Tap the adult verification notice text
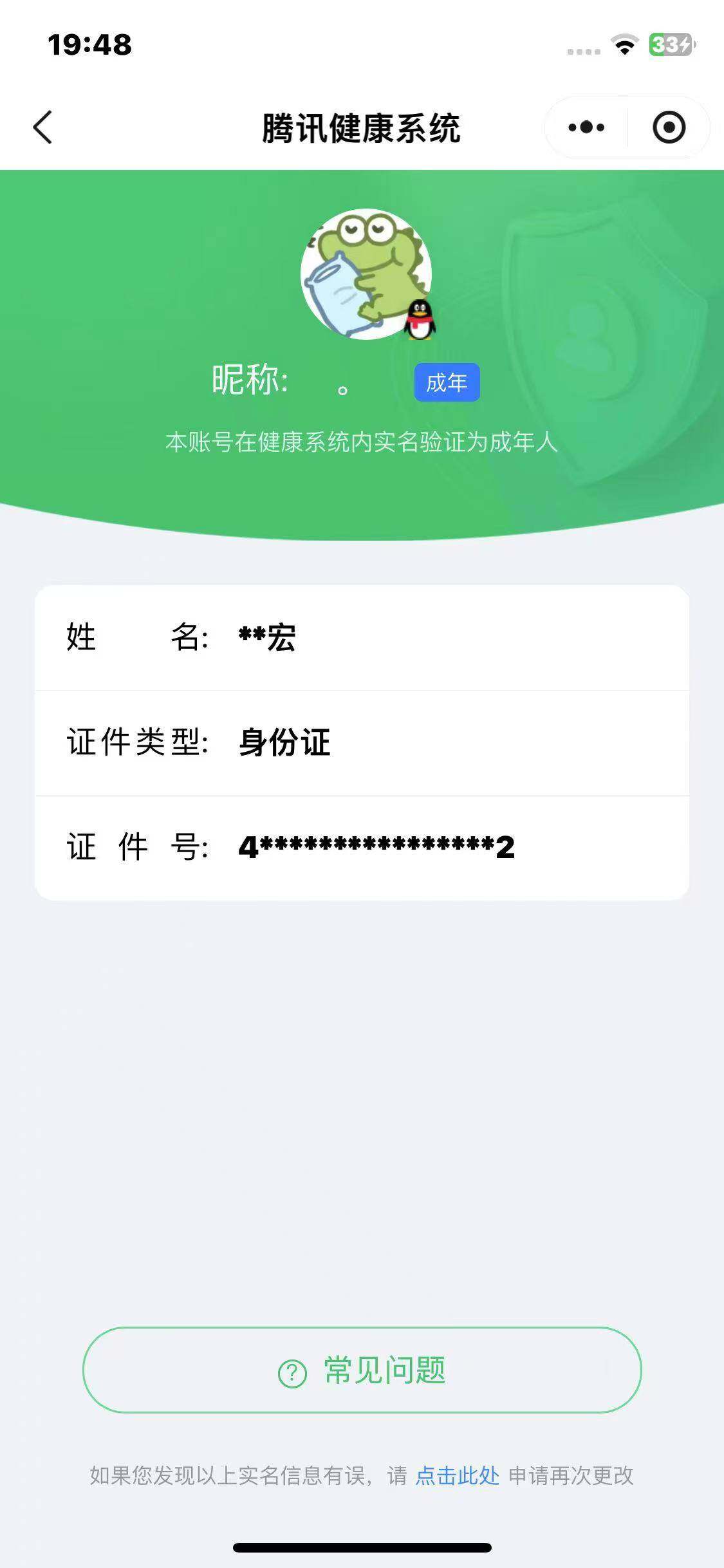724x1568 pixels. 362,443
